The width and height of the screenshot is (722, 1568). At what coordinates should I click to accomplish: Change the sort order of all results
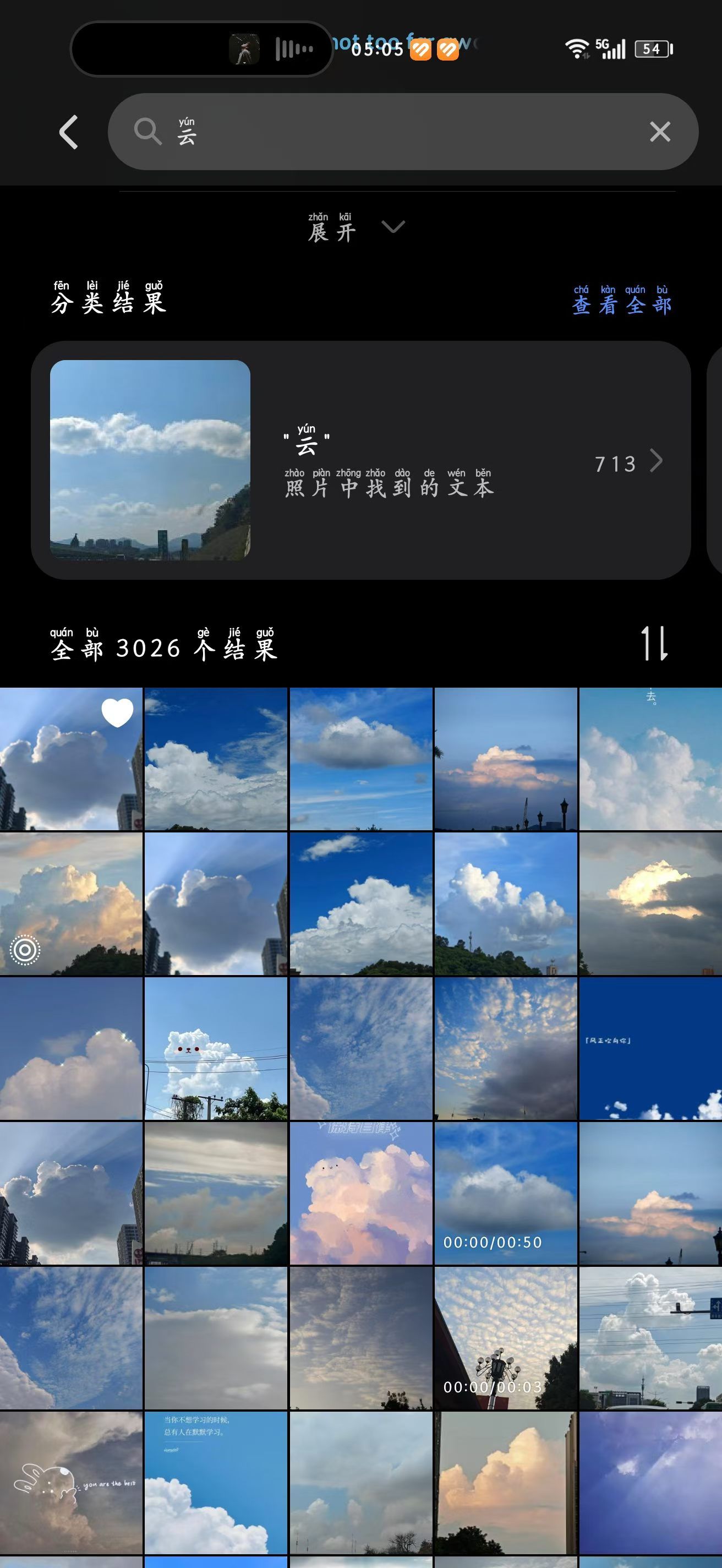(x=654, y=644)
